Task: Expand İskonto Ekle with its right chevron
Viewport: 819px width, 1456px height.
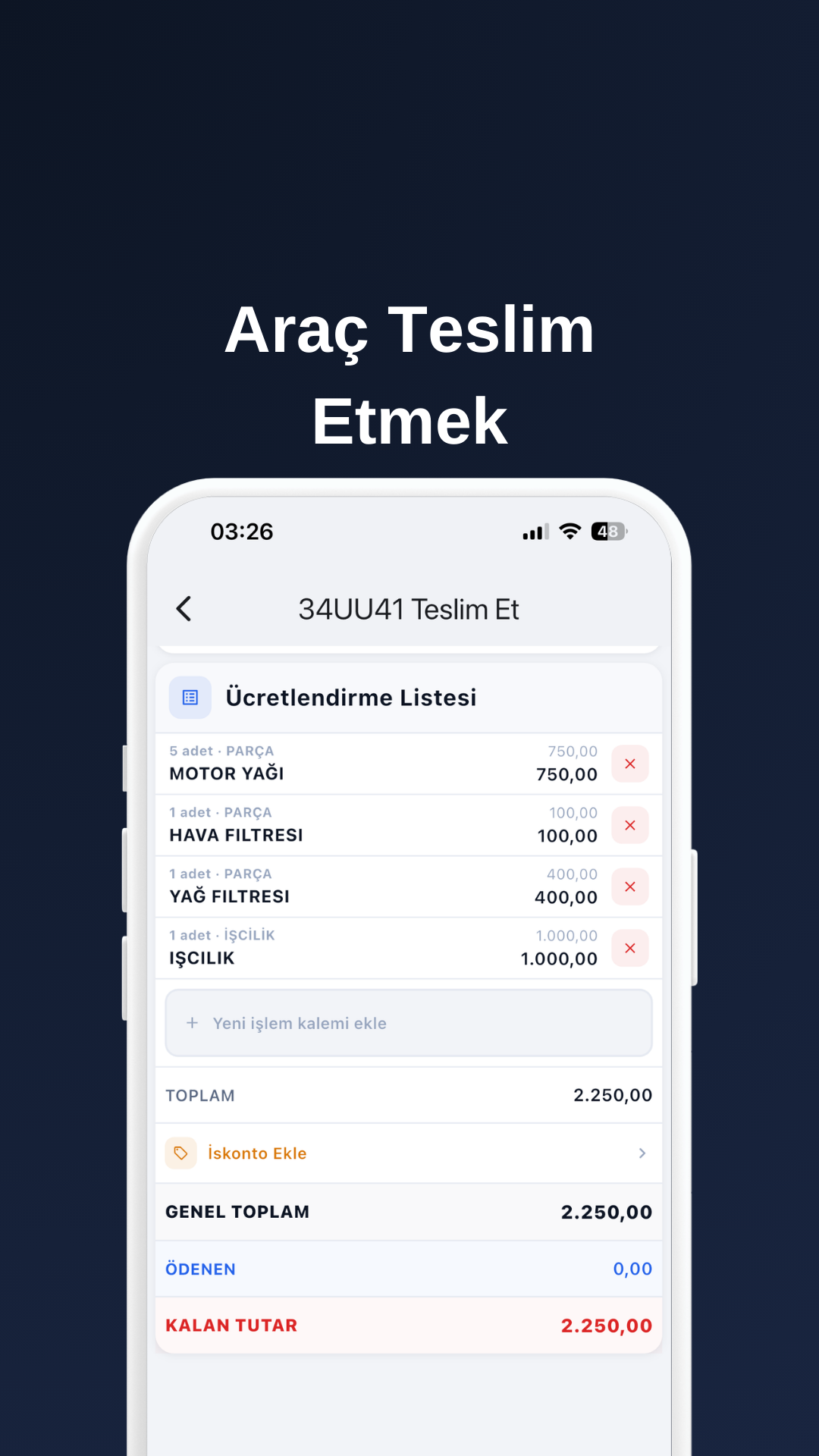Action: pos(642,1153)
